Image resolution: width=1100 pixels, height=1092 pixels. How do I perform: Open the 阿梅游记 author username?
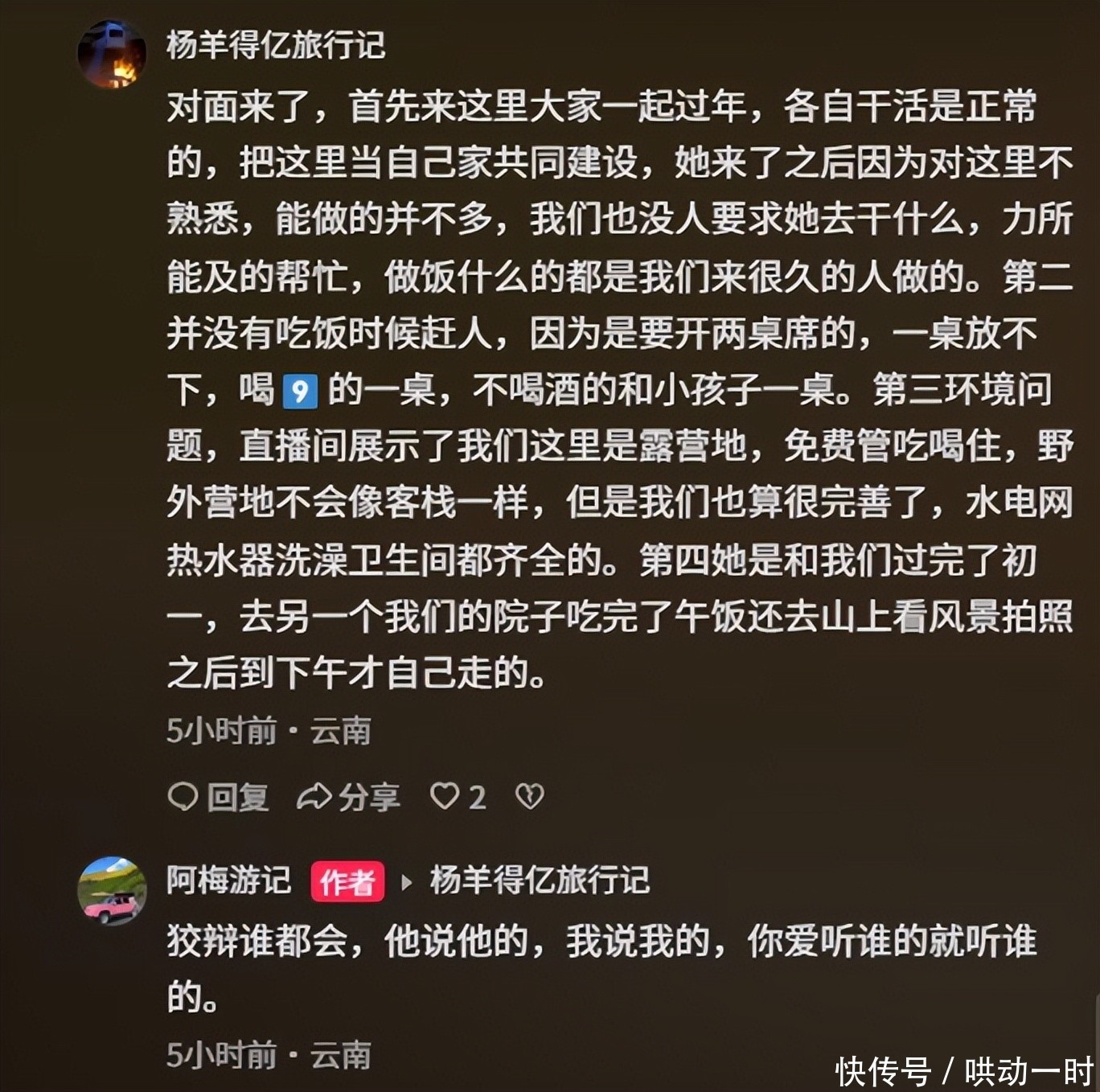pos(228,880)
